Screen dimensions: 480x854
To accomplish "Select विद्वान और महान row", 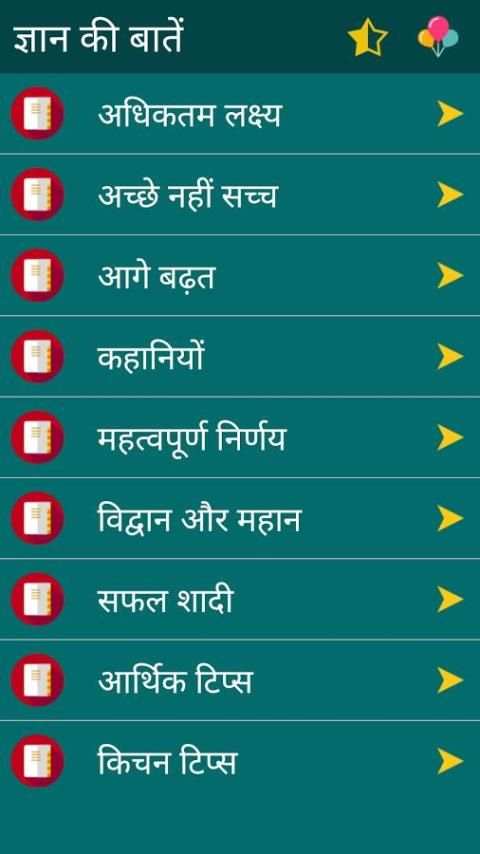I will pyautogui.click(x=240, y=518).
